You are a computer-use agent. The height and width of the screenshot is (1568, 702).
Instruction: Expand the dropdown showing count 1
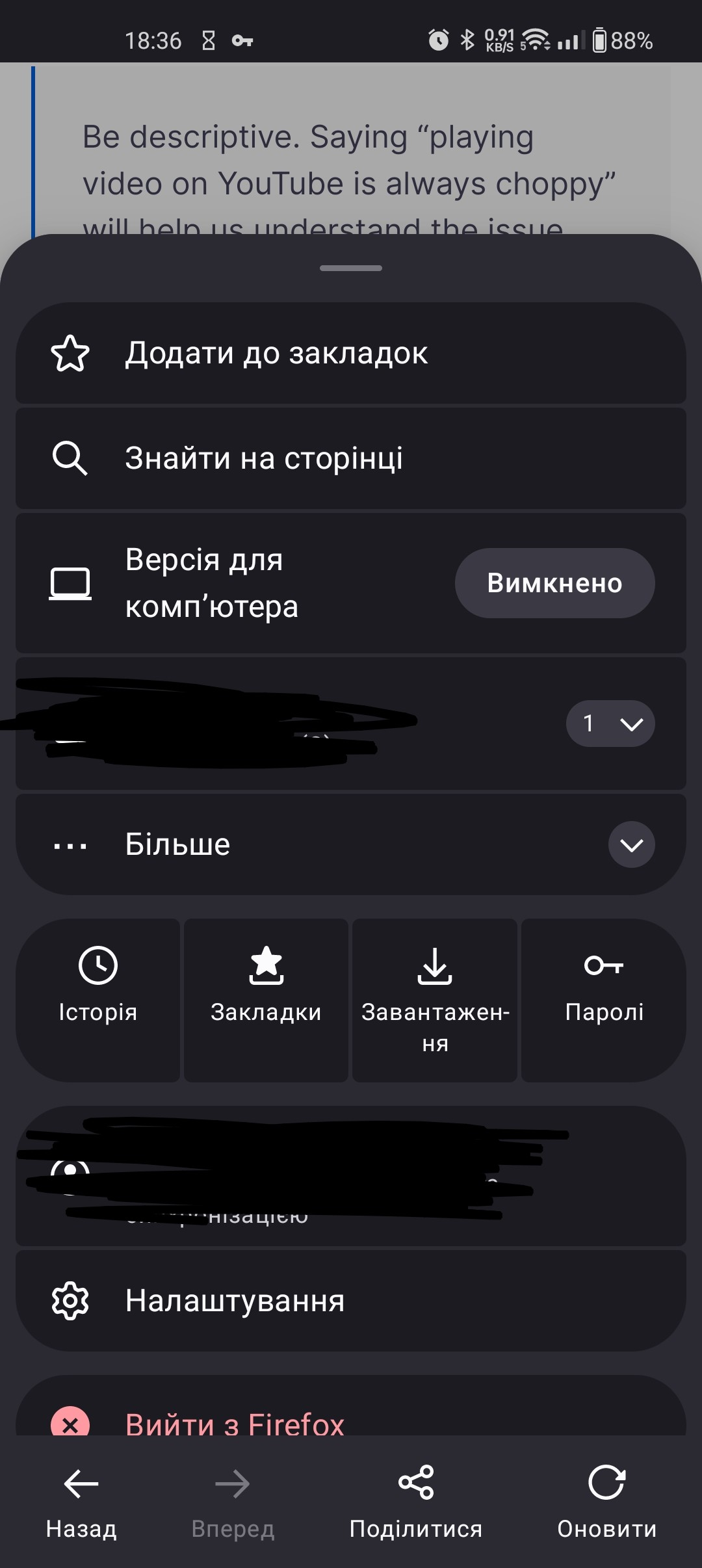[x=610, y=724]
